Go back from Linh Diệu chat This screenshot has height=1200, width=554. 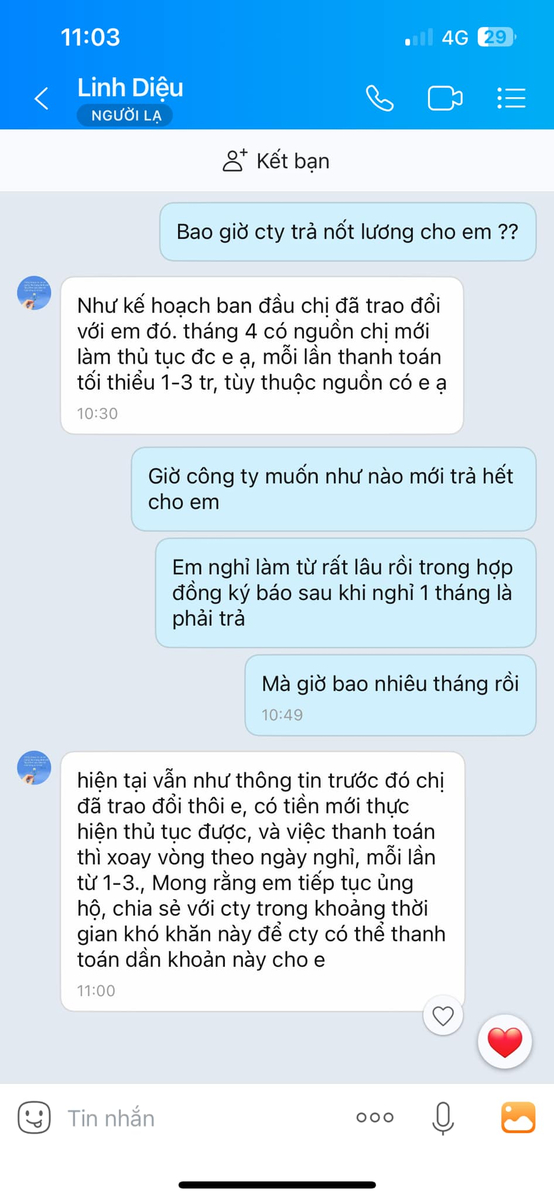tap(41, 98)
